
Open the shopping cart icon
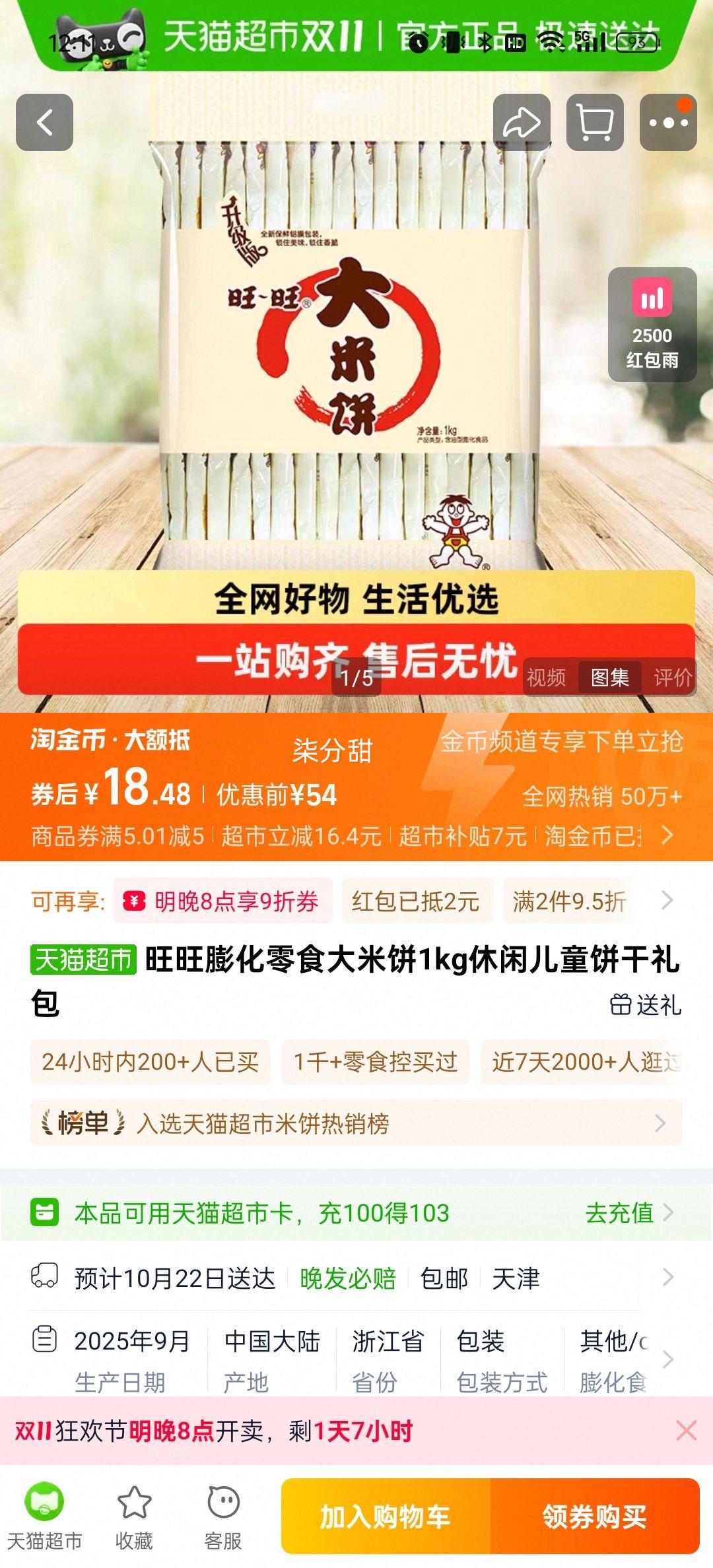tap(595, 123)
